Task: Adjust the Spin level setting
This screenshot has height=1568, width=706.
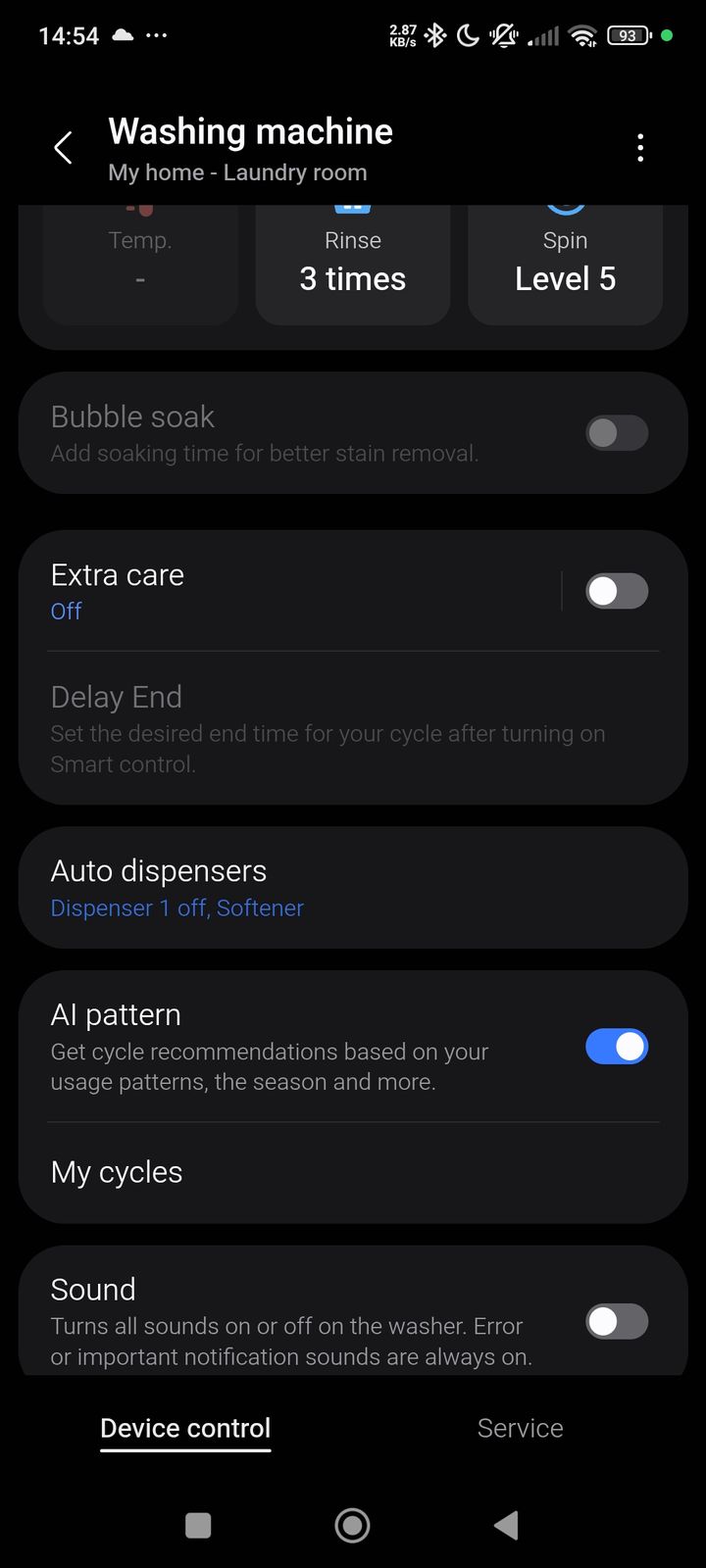Action: [x=565, y=265]
